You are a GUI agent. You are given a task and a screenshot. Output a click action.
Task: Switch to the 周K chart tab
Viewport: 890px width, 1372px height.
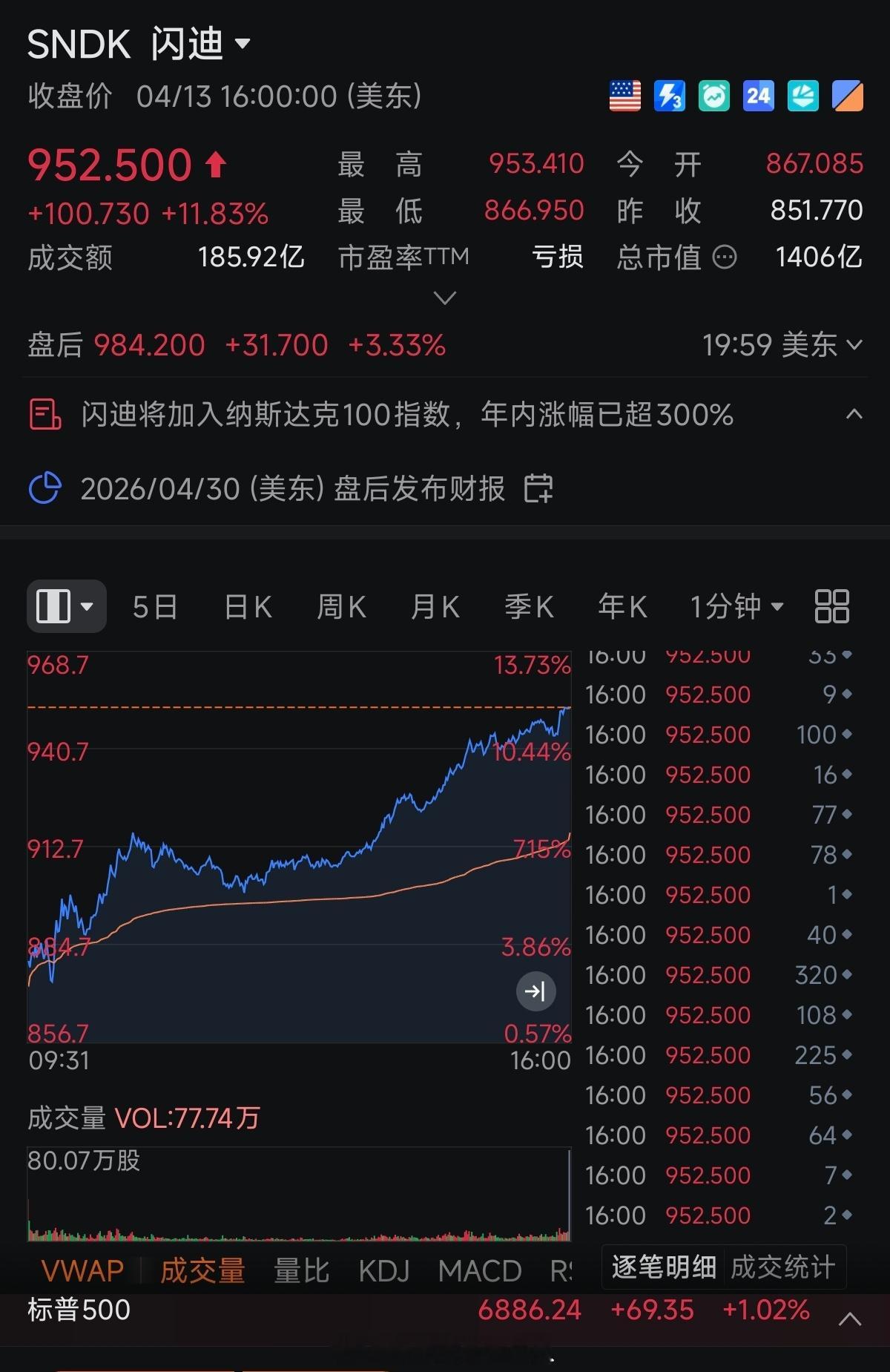pos(340,606)
